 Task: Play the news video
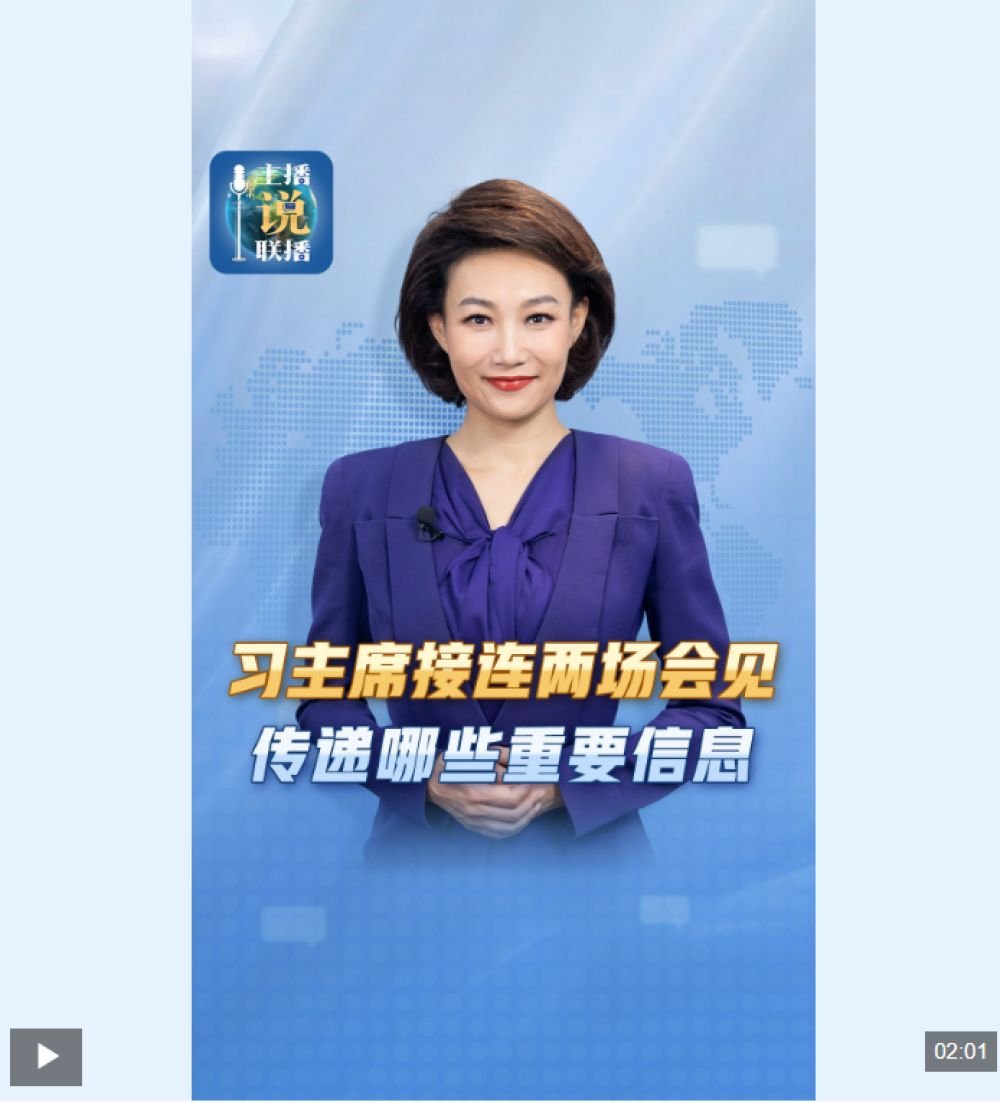(46, 1056)
